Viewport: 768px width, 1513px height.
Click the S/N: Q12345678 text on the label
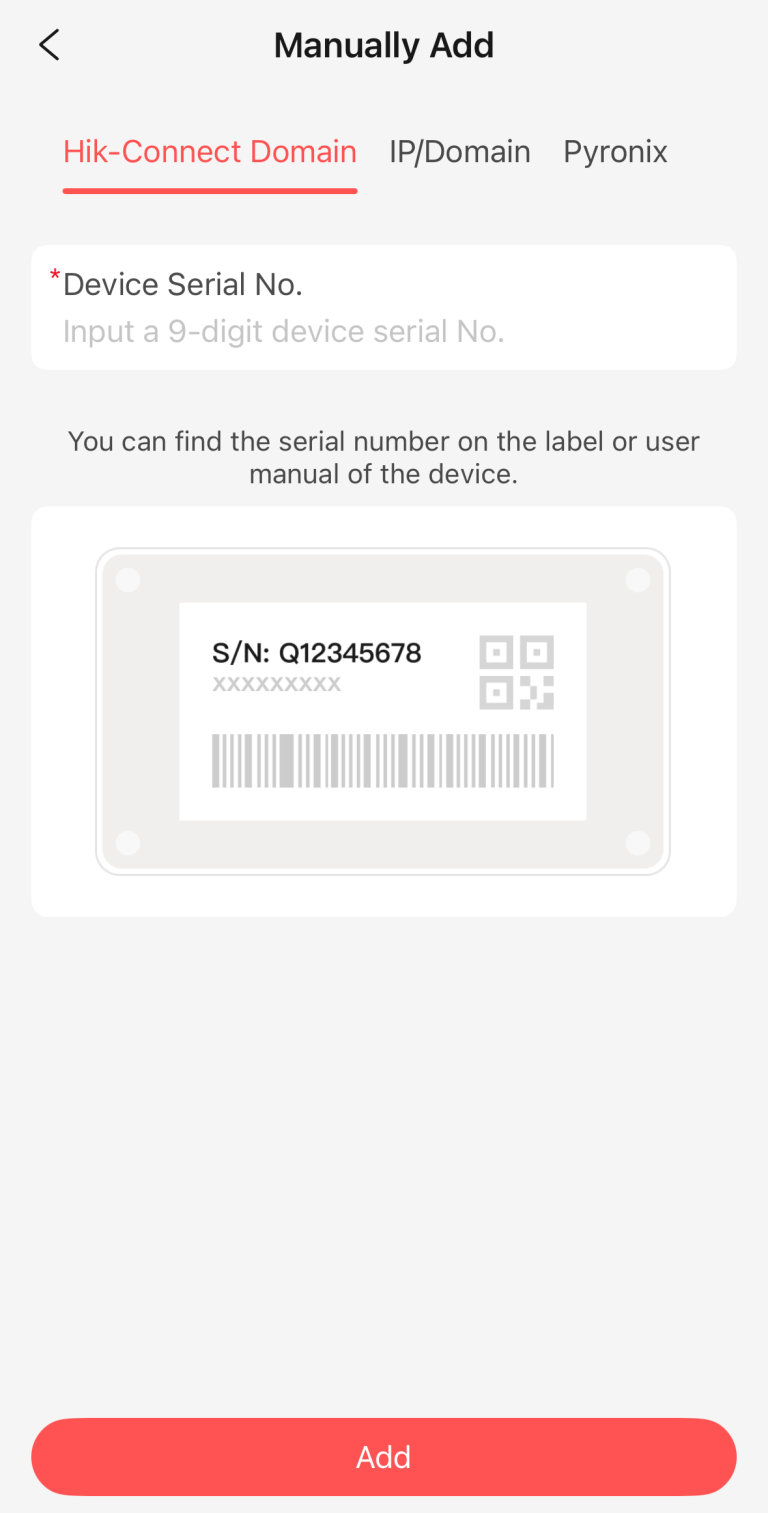tap(317, 652)
